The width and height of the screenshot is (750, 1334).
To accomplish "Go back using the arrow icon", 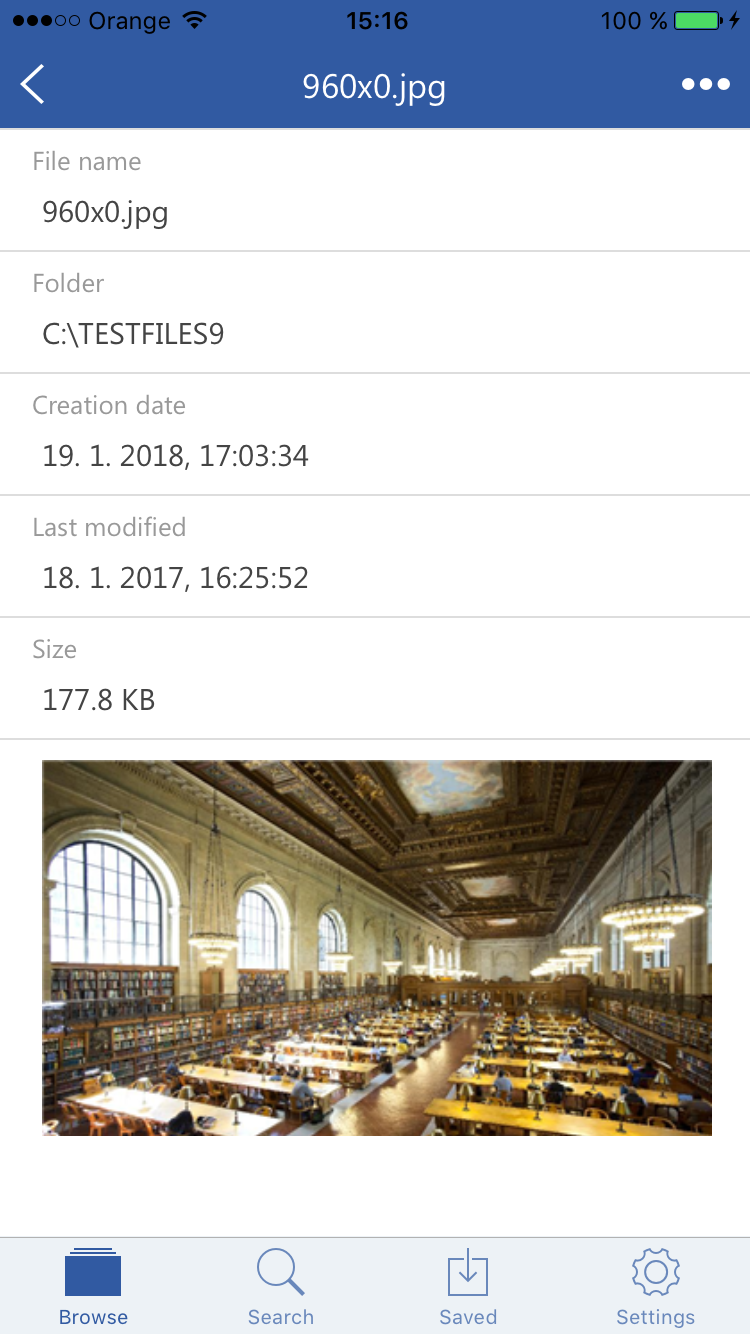I will coord(33,85).
